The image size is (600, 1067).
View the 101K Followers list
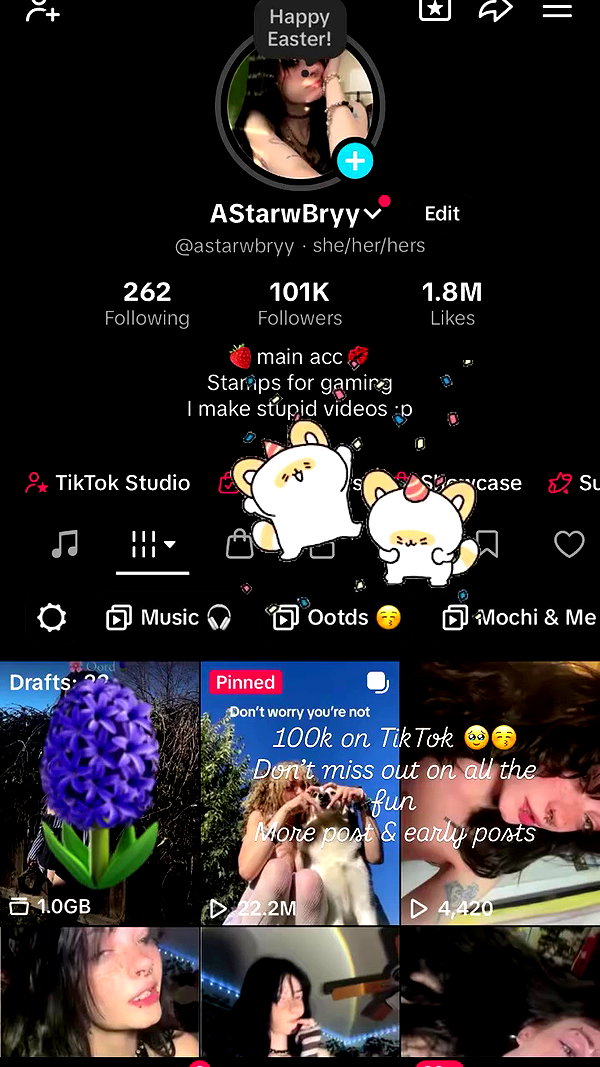click(x=299, y=304)
